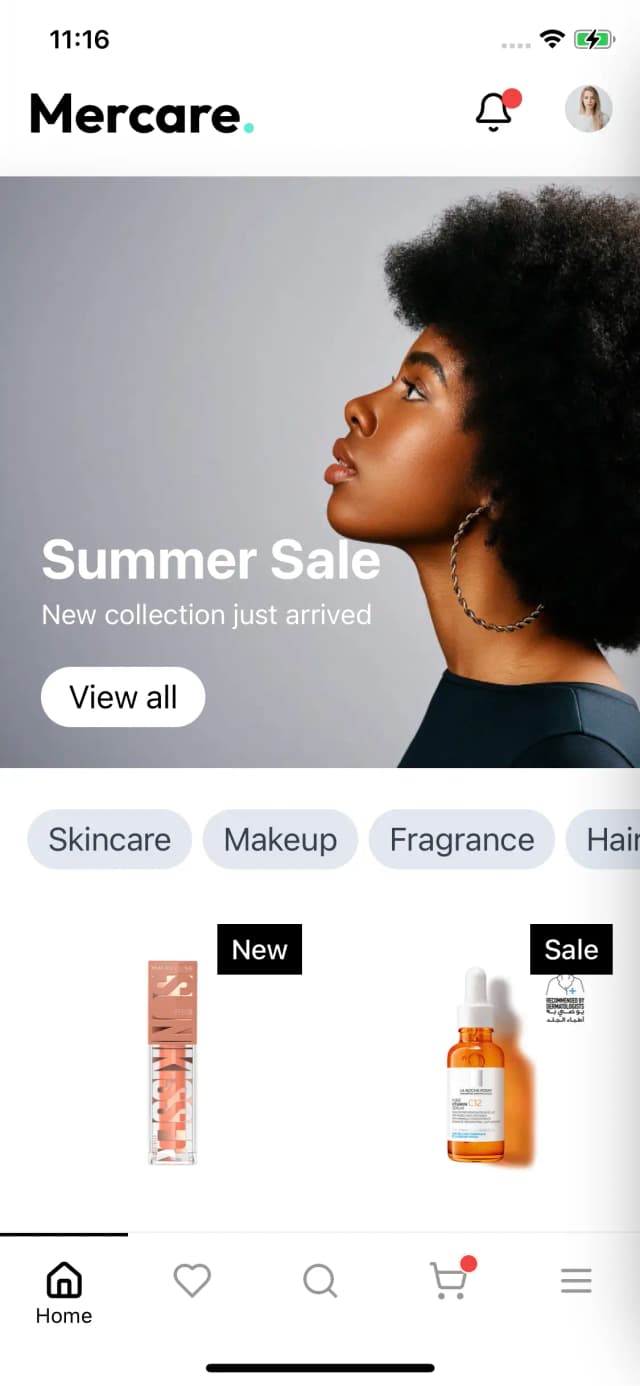640x1386 pixels.
Task: Open the favorites heart tab
Action: click(192, 1280)
